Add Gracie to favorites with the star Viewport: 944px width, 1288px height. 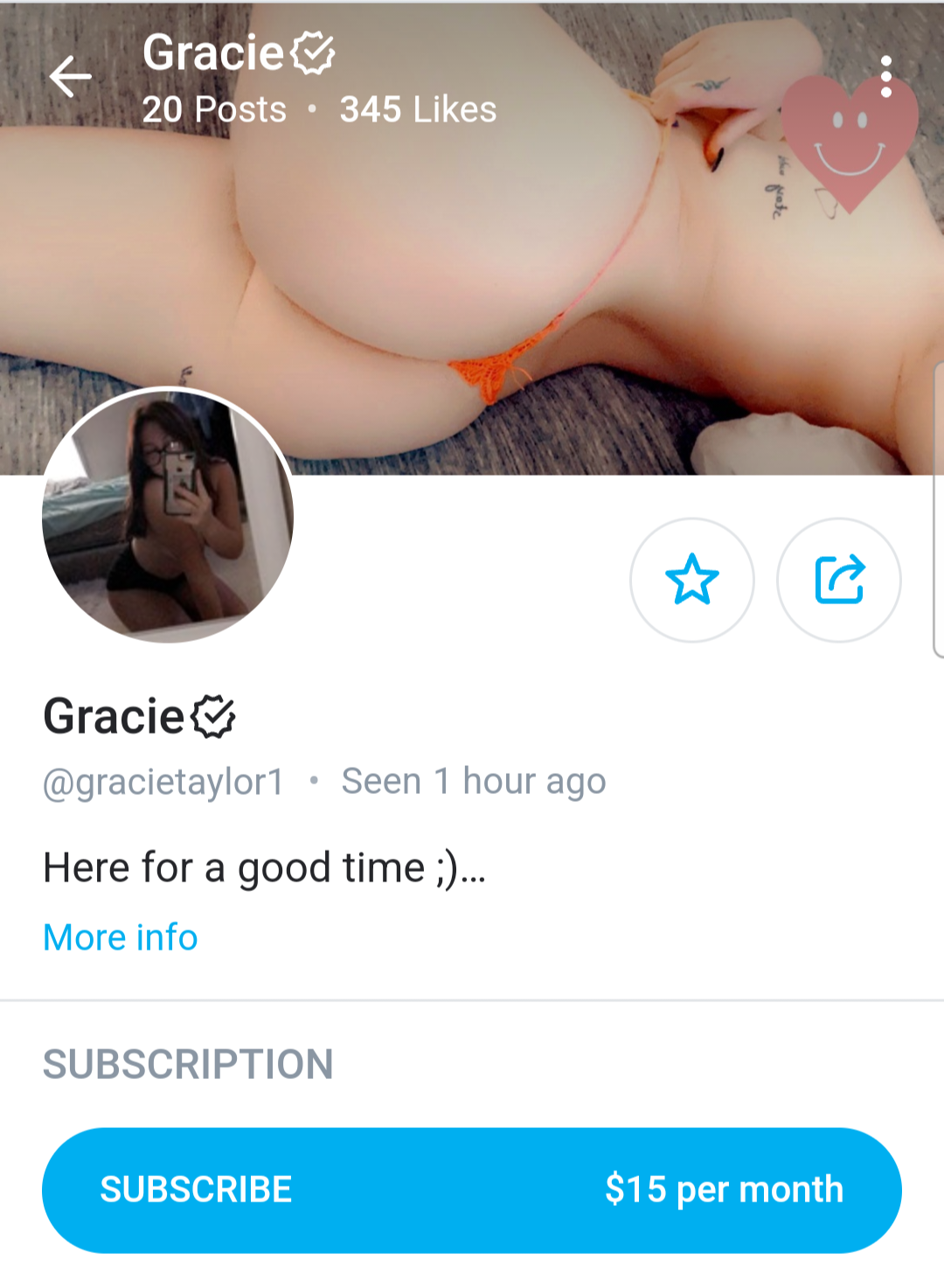coord(691,580)
